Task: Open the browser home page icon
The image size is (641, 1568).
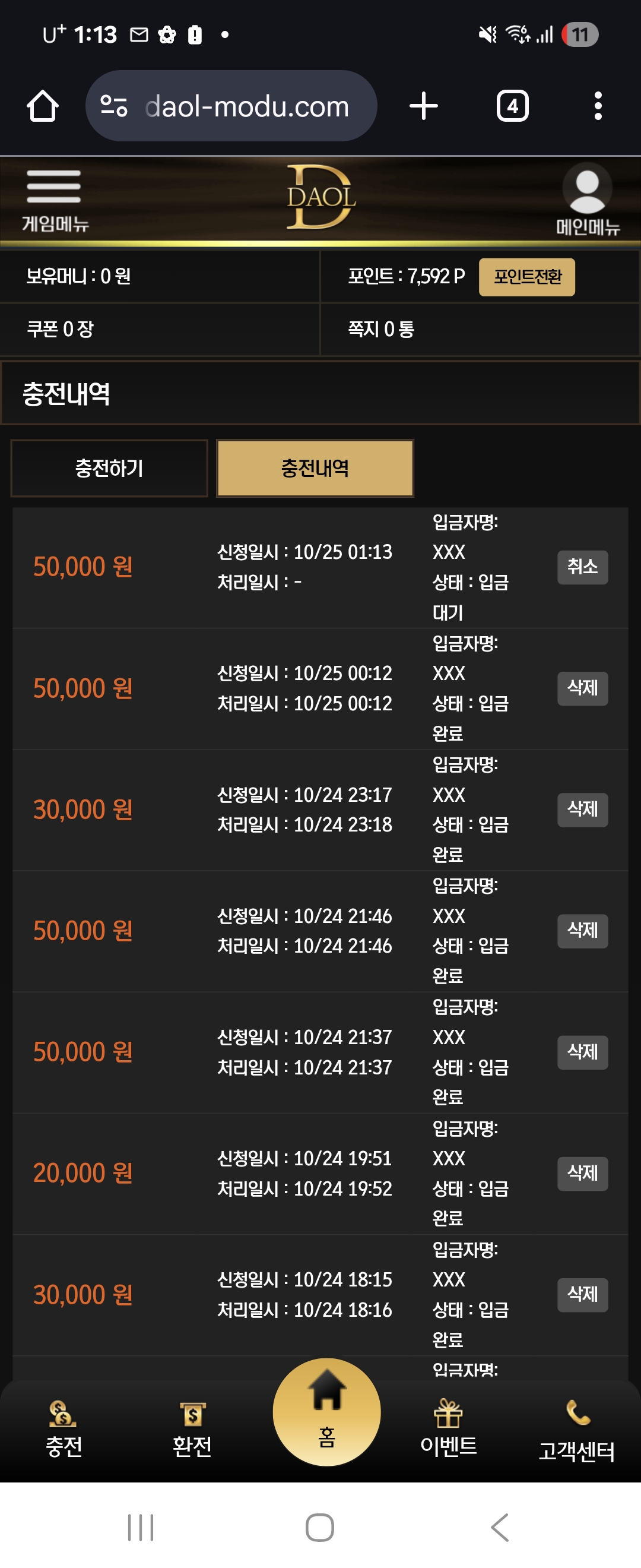Action: coord(43,106)
